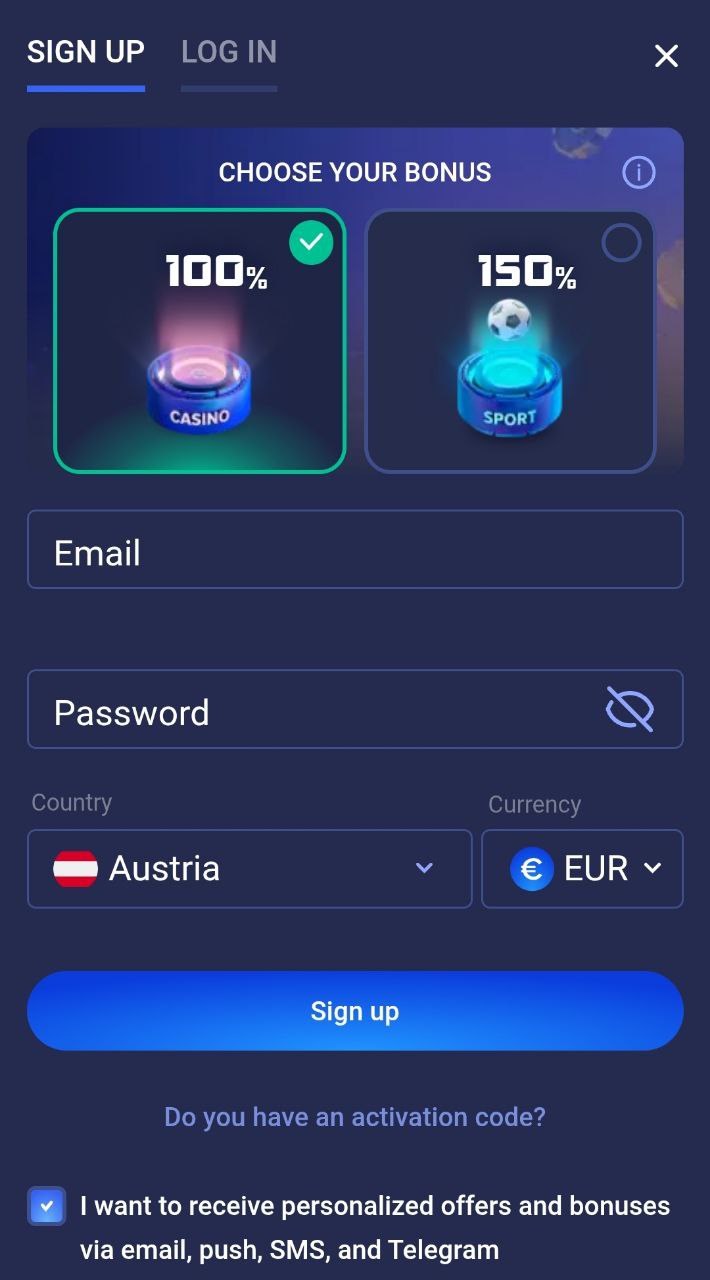Tap the Sign up button
The height and width of the screenshot is (1280, 710).
(355, 1011)
